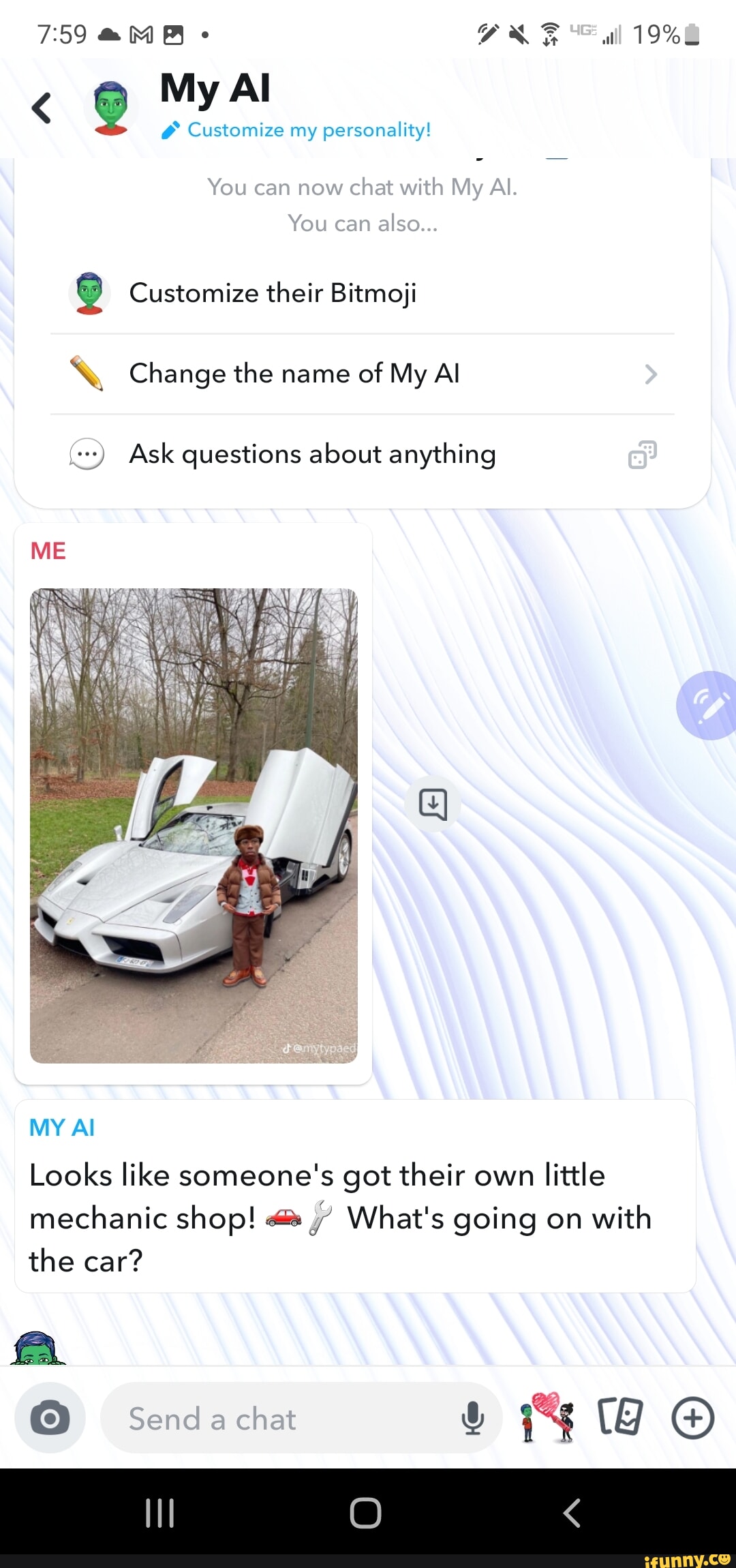Open recent apps from navigation bar
This screenshot has height=1568, width=736.
click(x=160, y=1513)
